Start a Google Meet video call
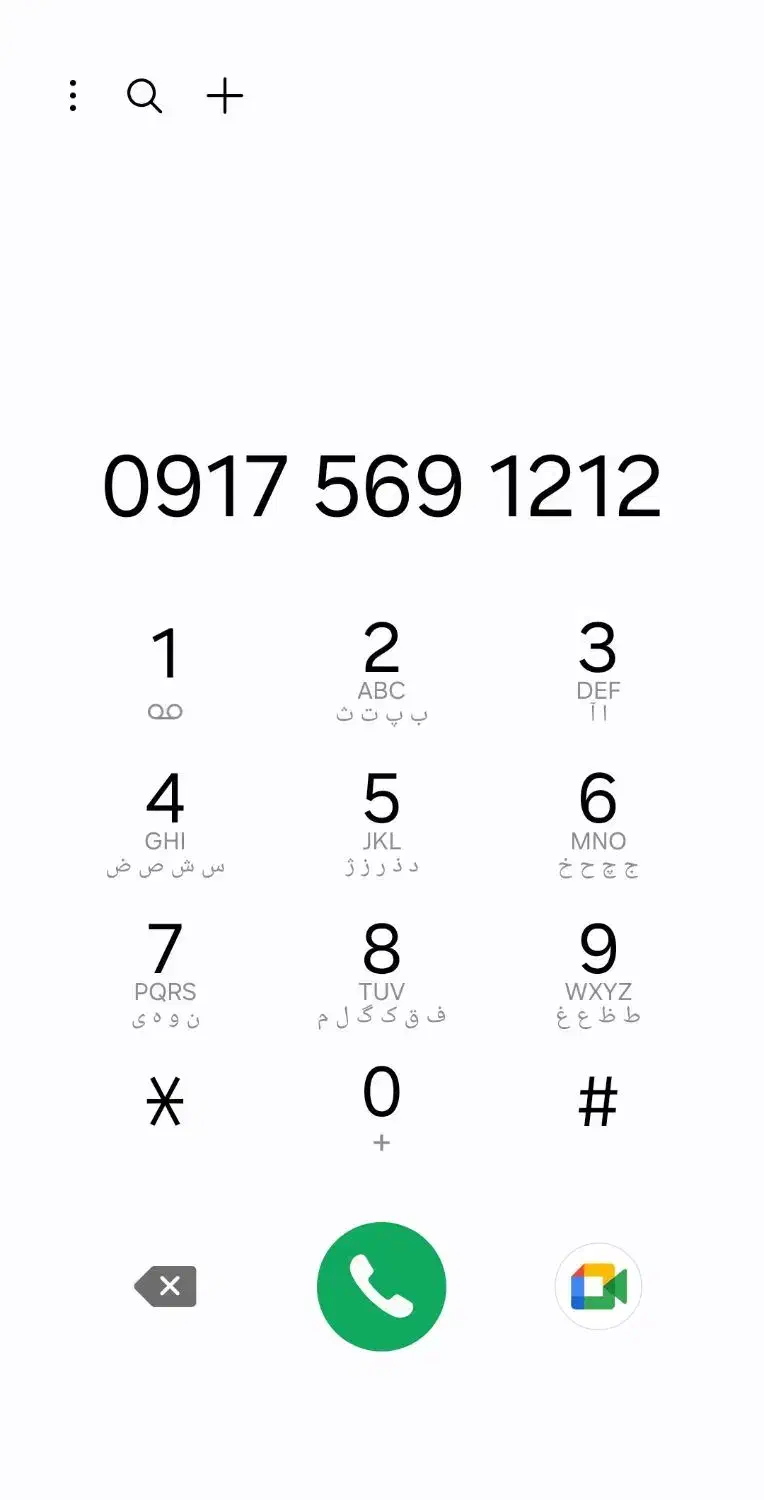This screenshot has width=764, height=1500. 598,1286
